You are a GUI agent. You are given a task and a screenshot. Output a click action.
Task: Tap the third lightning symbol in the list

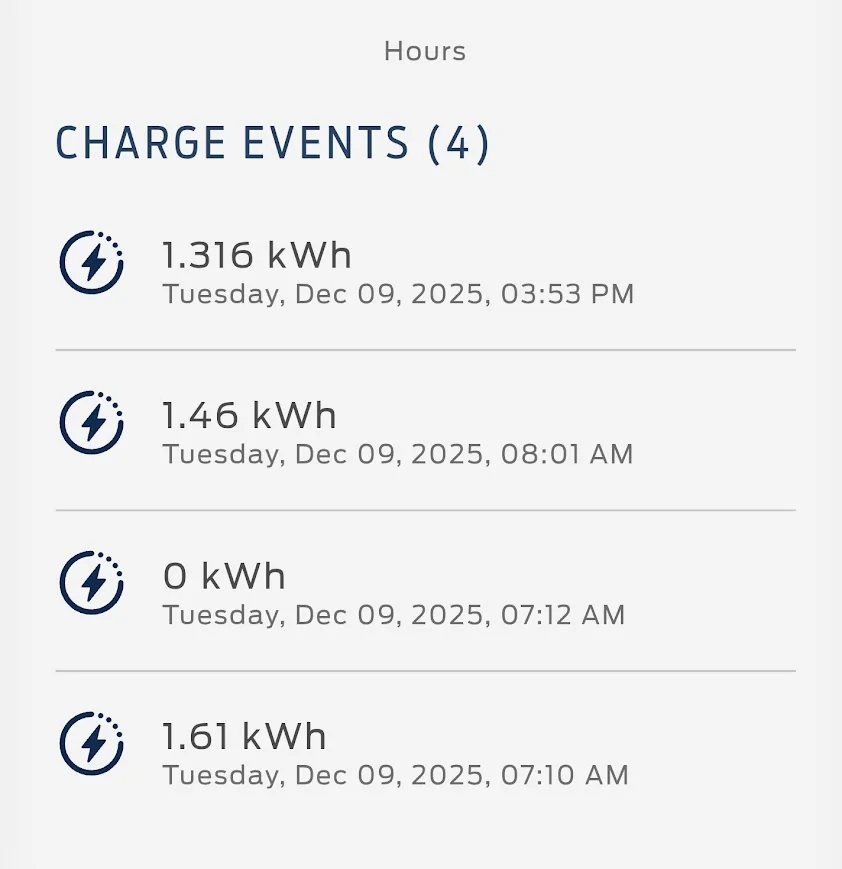tap(90, 583)
